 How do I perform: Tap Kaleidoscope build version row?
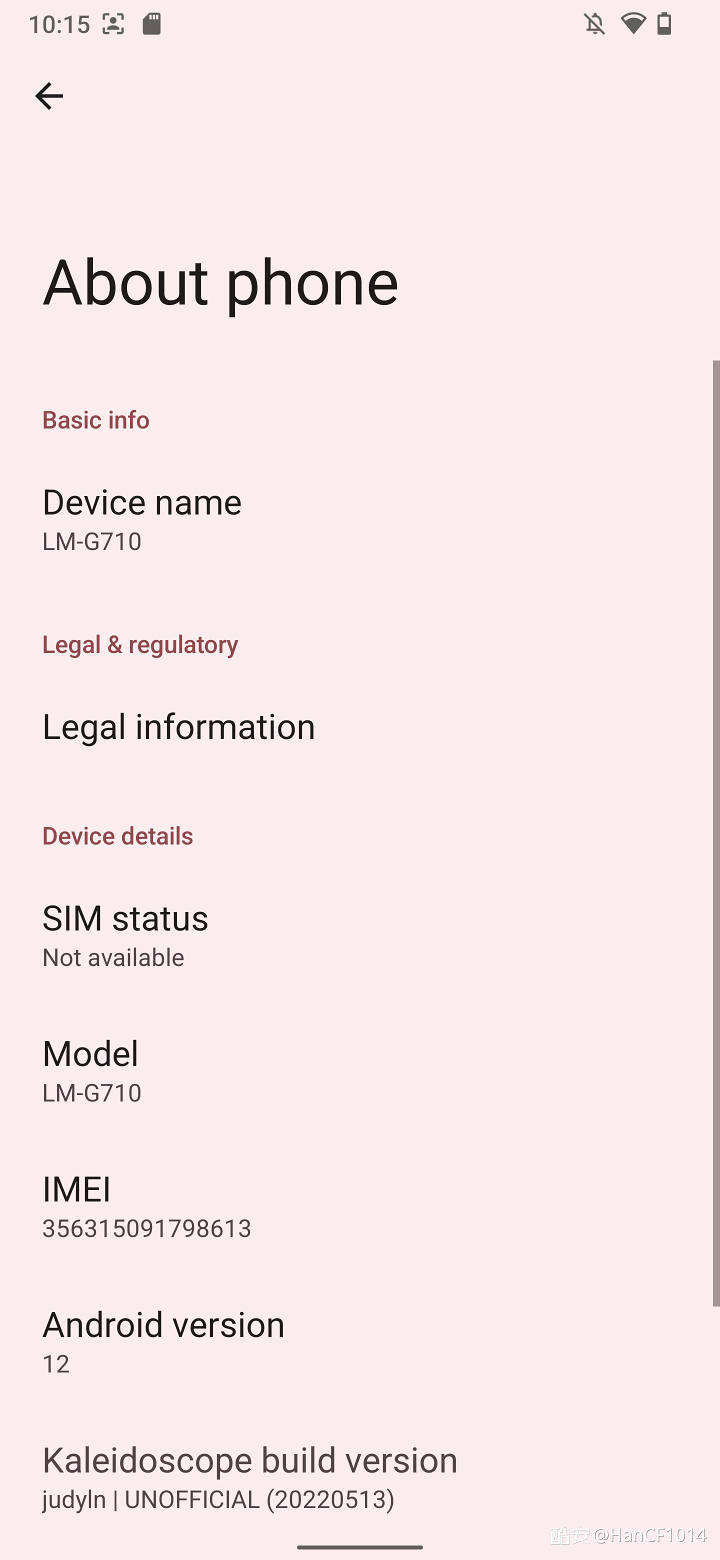click(360, 1478)
